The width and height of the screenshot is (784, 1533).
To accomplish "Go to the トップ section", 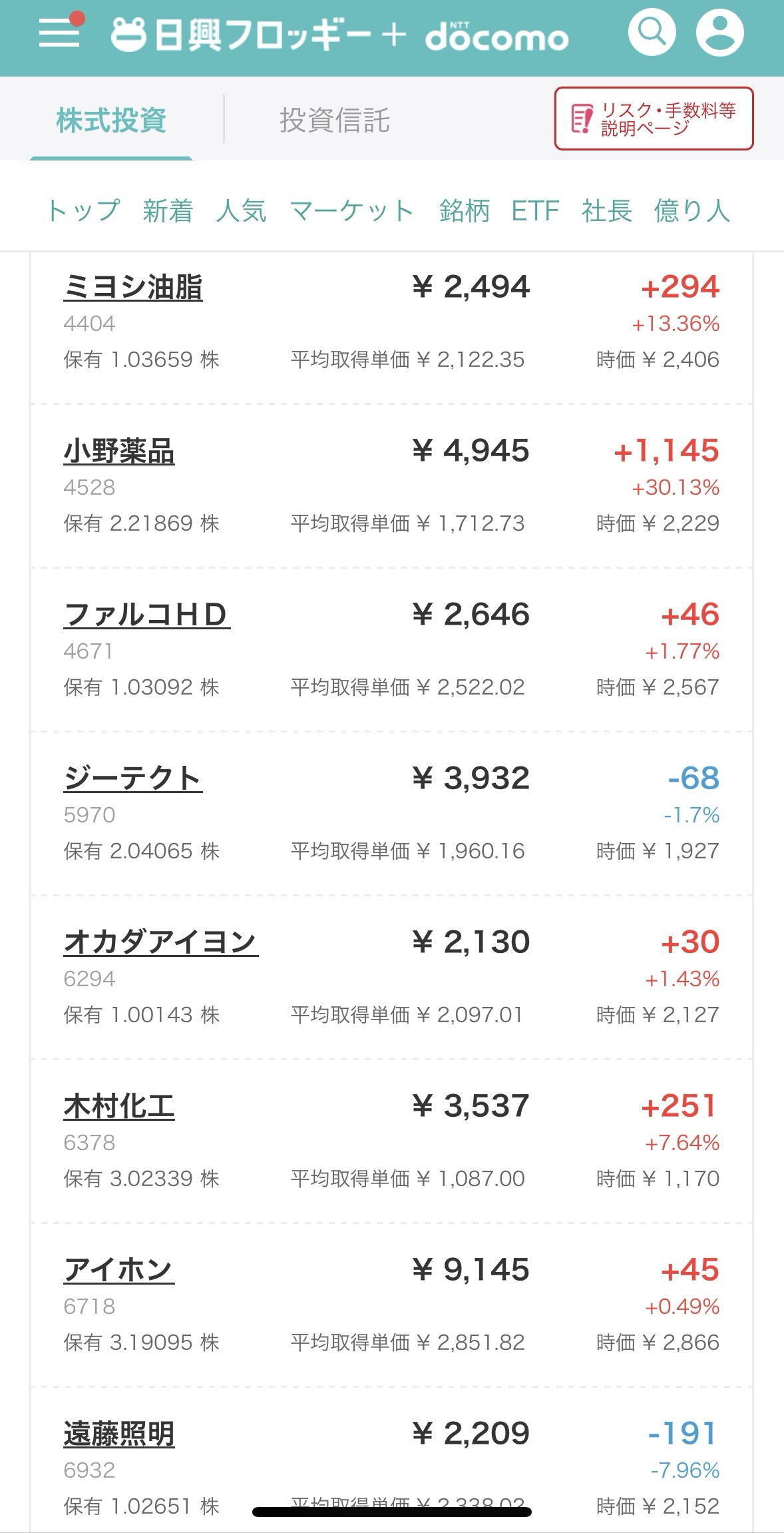I will [x=83, y=210].
